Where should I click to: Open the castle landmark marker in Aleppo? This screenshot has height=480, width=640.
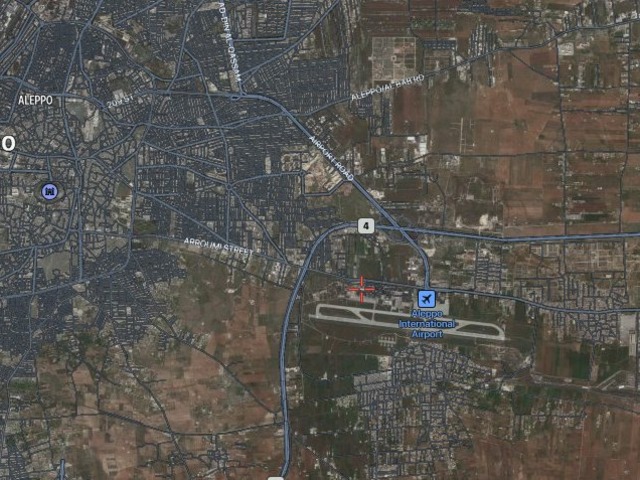(49, 190)
